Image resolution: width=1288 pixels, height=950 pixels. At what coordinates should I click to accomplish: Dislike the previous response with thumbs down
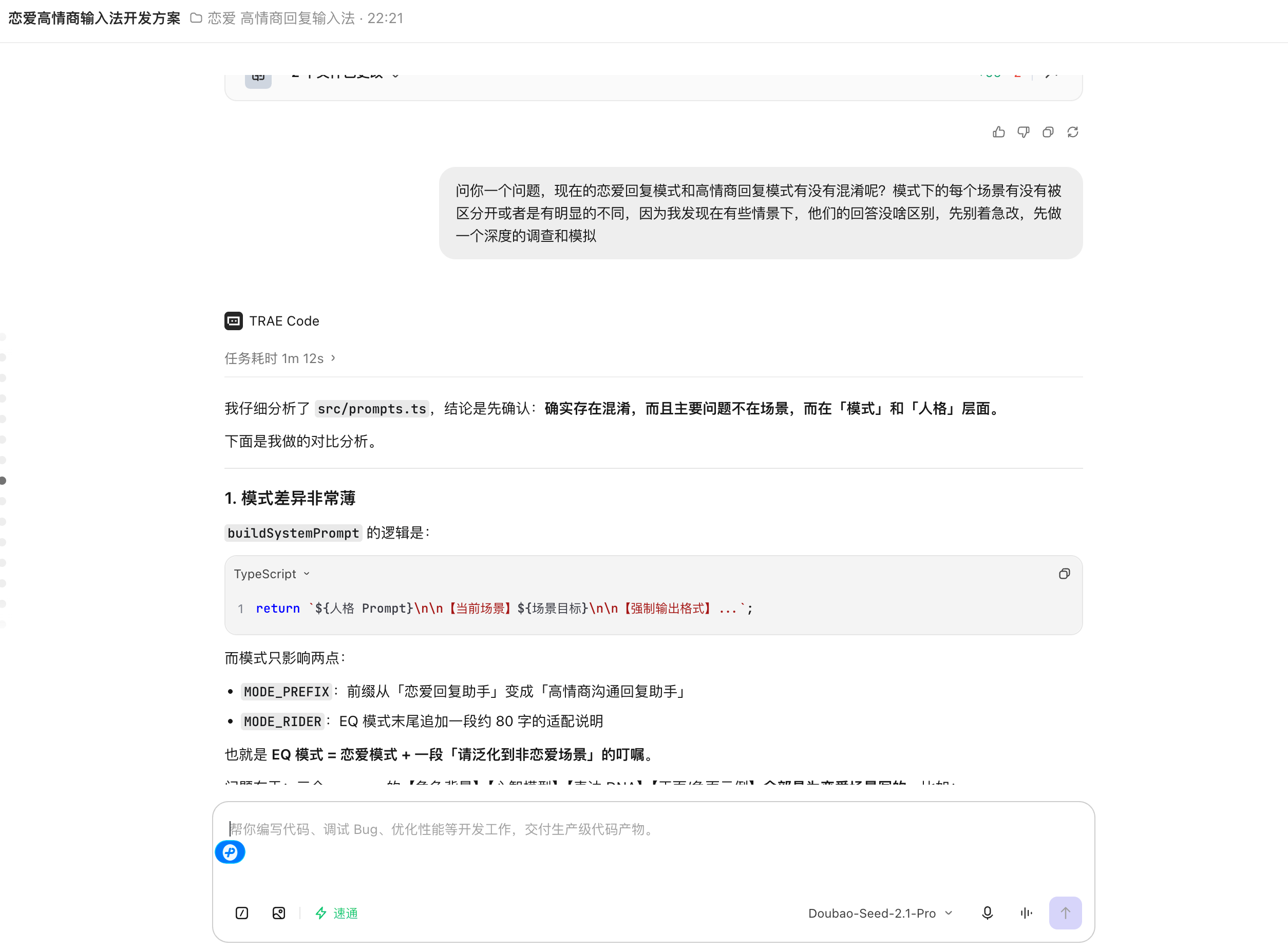(1024, 132)
